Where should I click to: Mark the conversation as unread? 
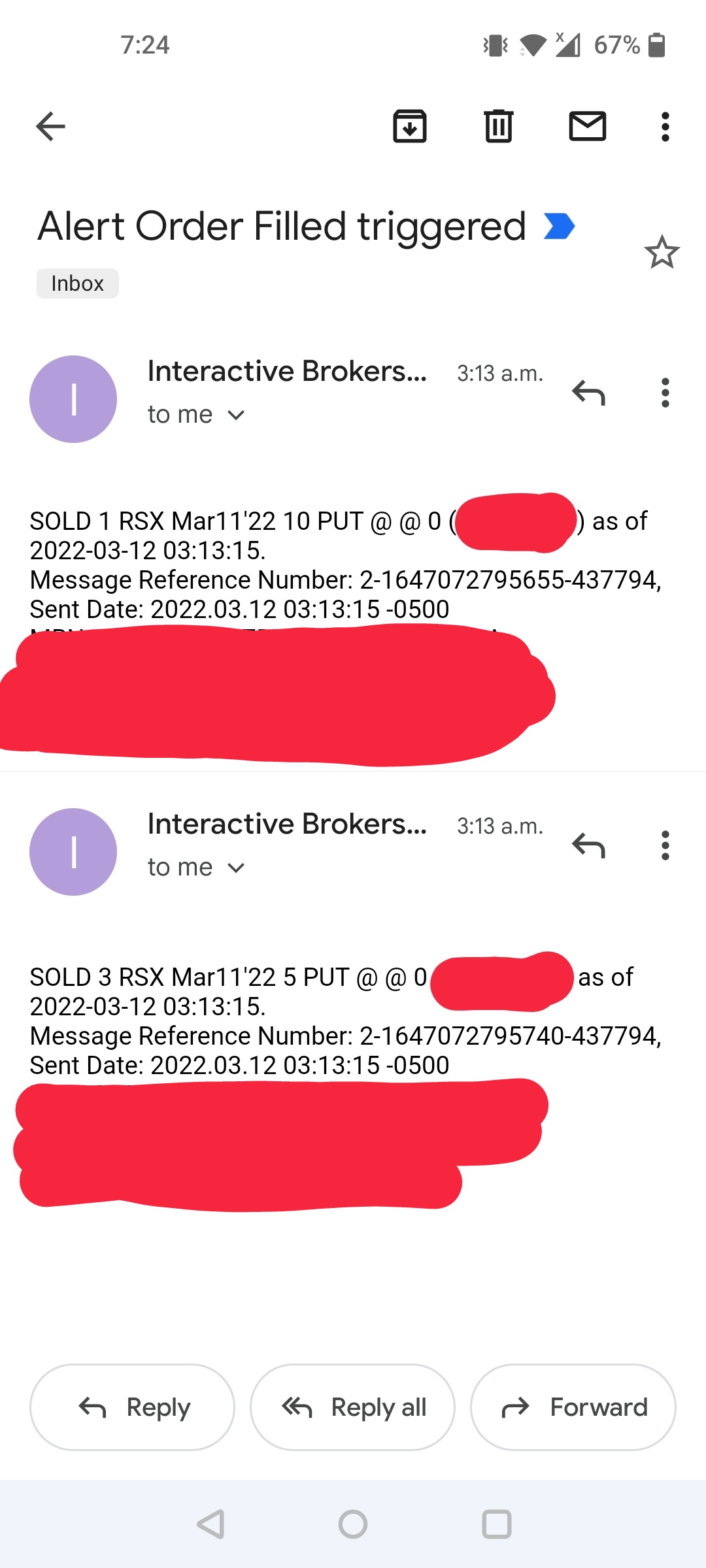pos(588,126)
